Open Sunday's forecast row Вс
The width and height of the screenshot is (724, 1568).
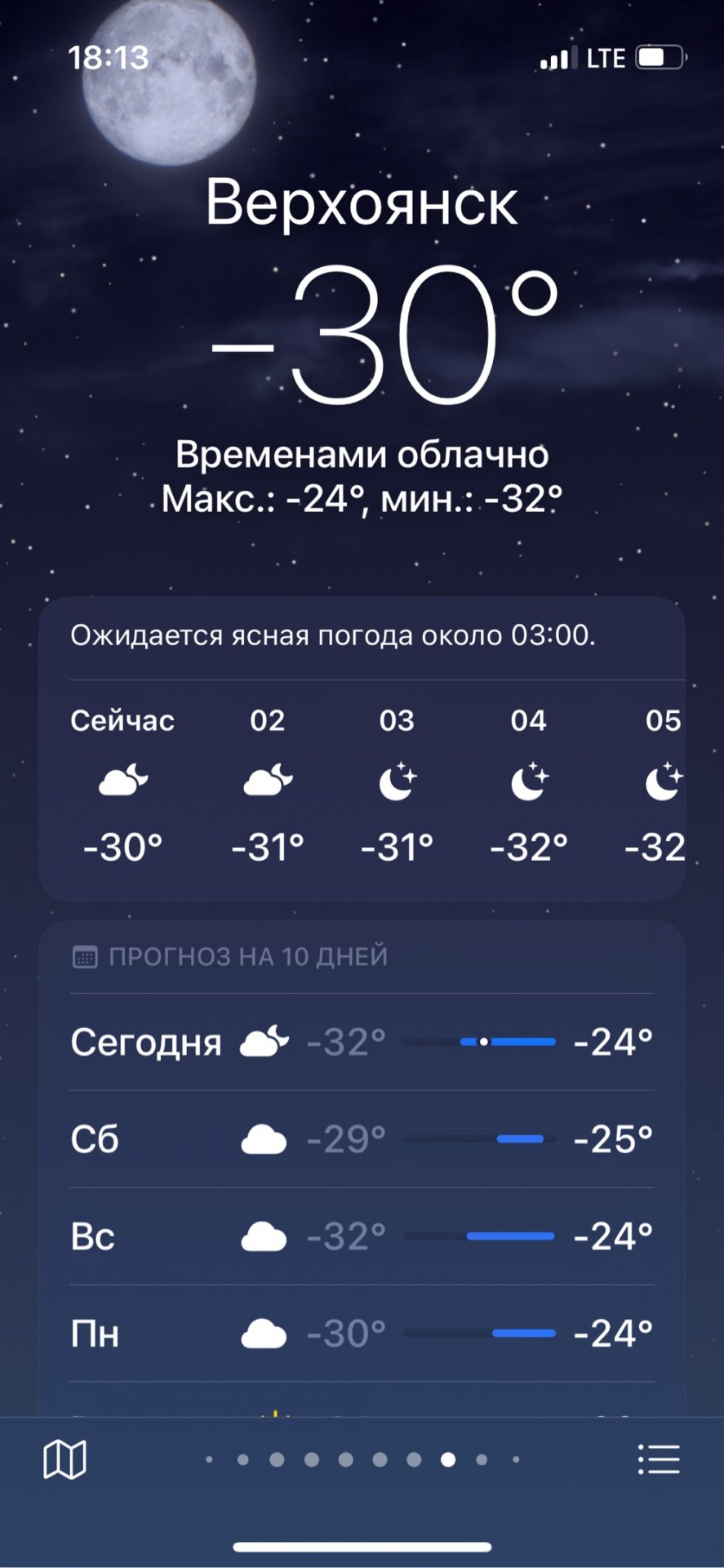[362, 1236]
